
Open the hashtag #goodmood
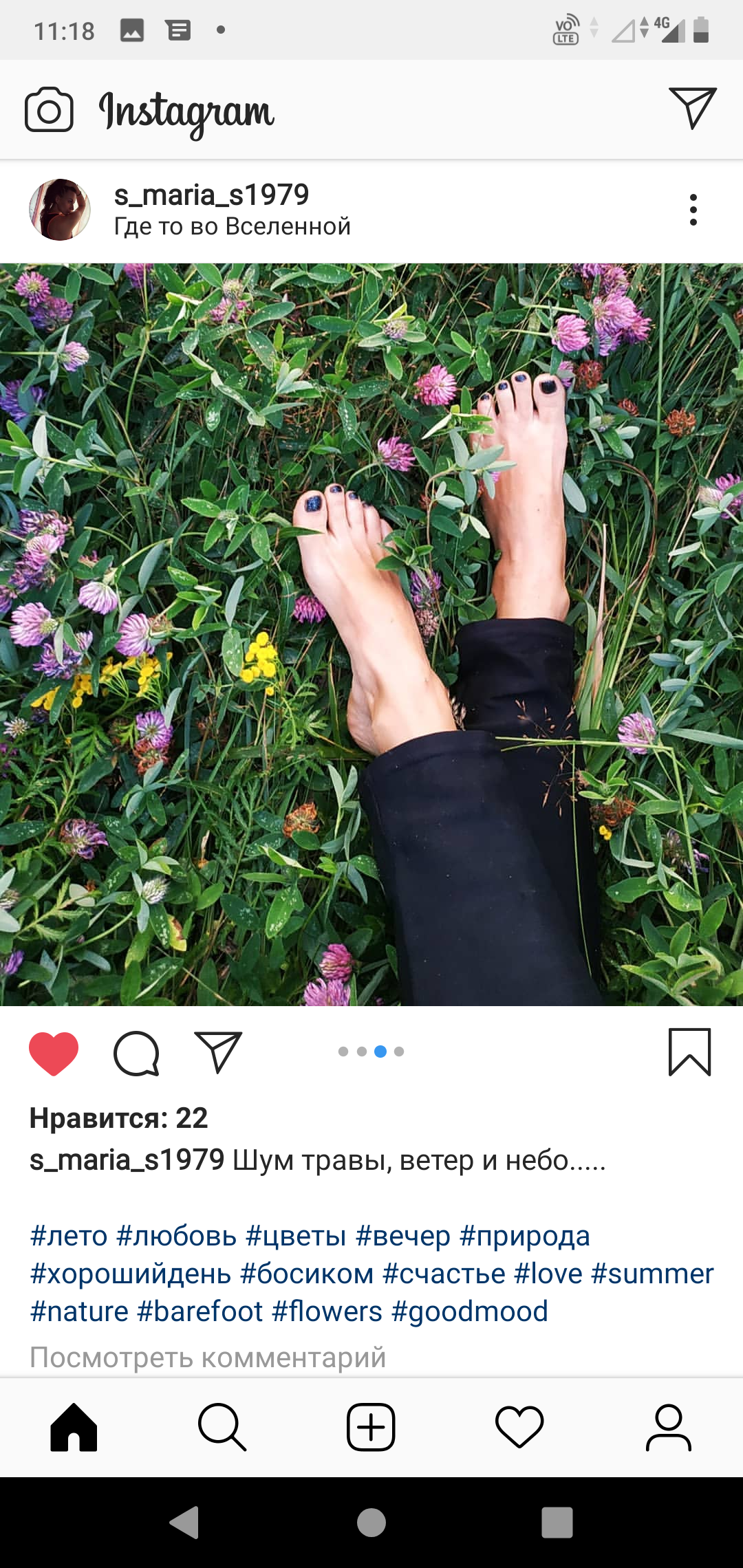tap(469, 1311)
